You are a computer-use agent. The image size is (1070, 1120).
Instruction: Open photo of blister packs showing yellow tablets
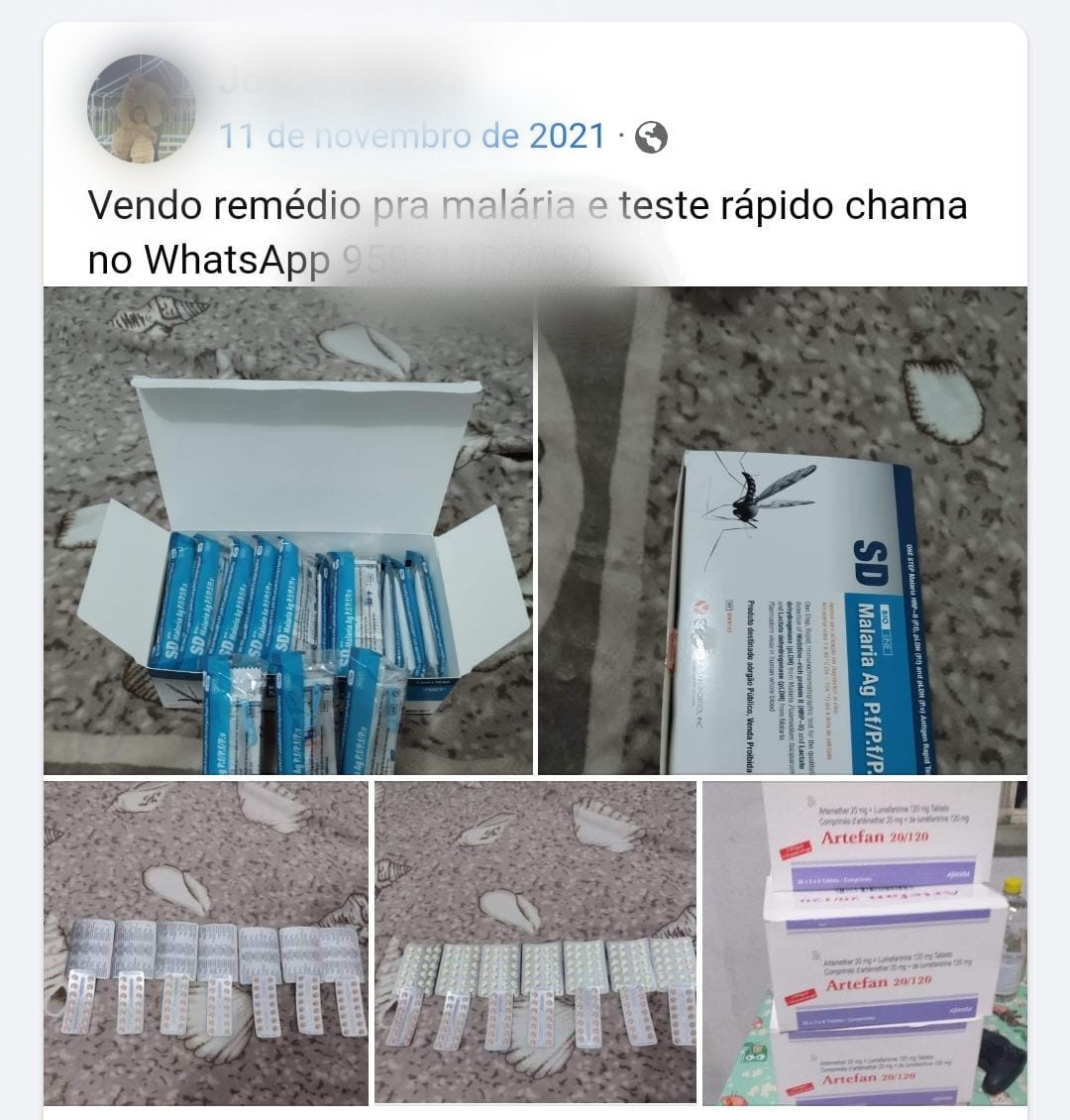535,943
